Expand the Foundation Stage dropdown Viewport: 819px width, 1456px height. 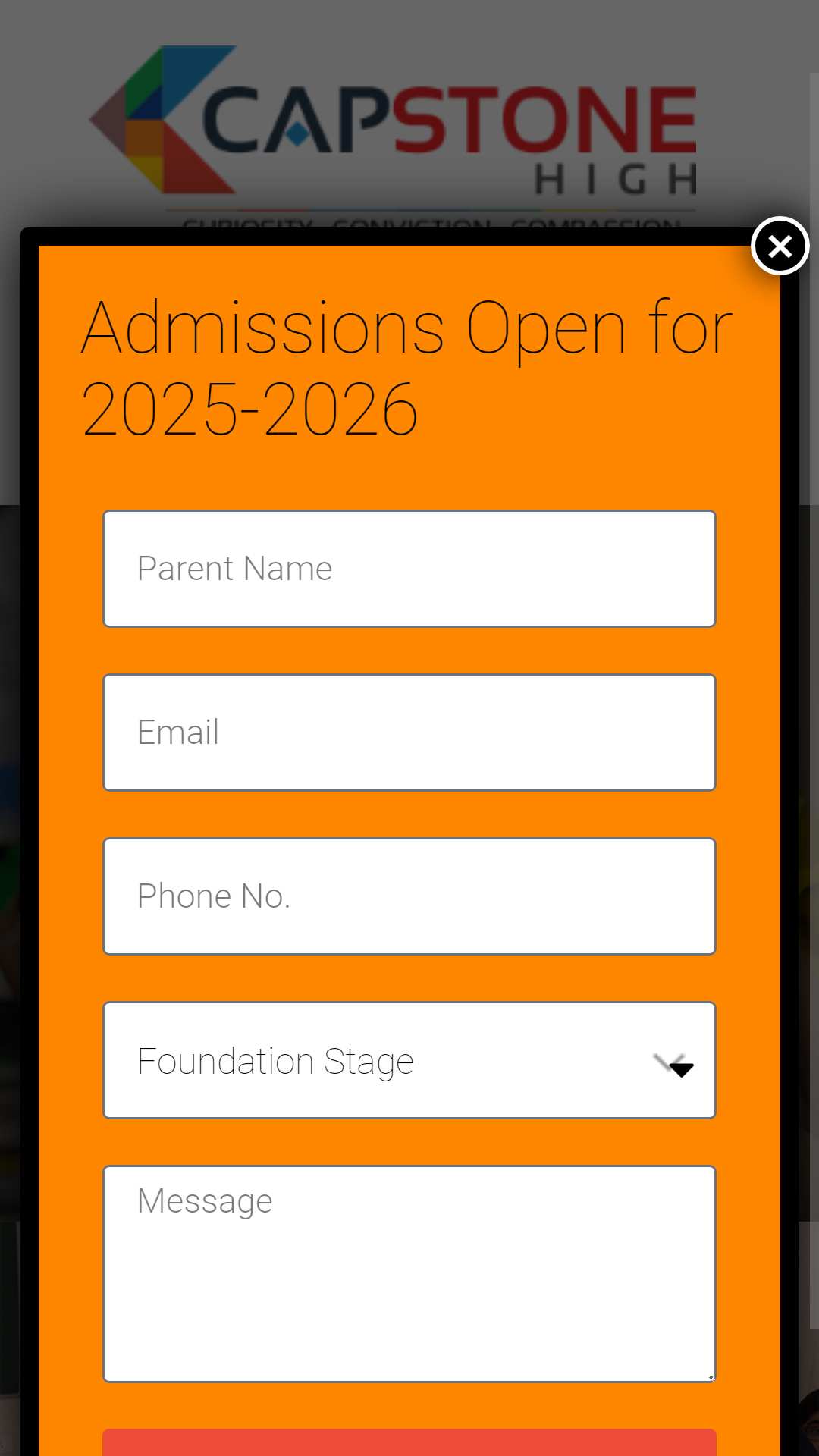coord(409,1060)
